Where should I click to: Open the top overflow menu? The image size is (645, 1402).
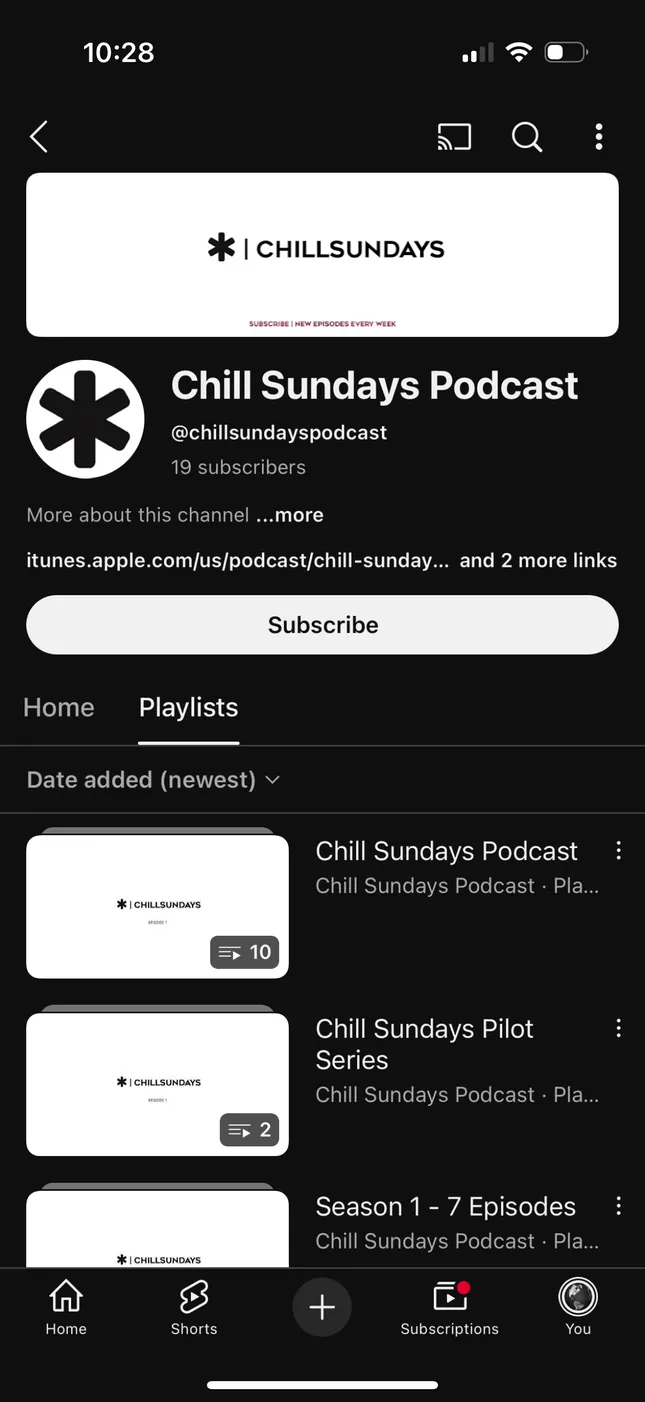pyautogui.click(x=598, y=137)
